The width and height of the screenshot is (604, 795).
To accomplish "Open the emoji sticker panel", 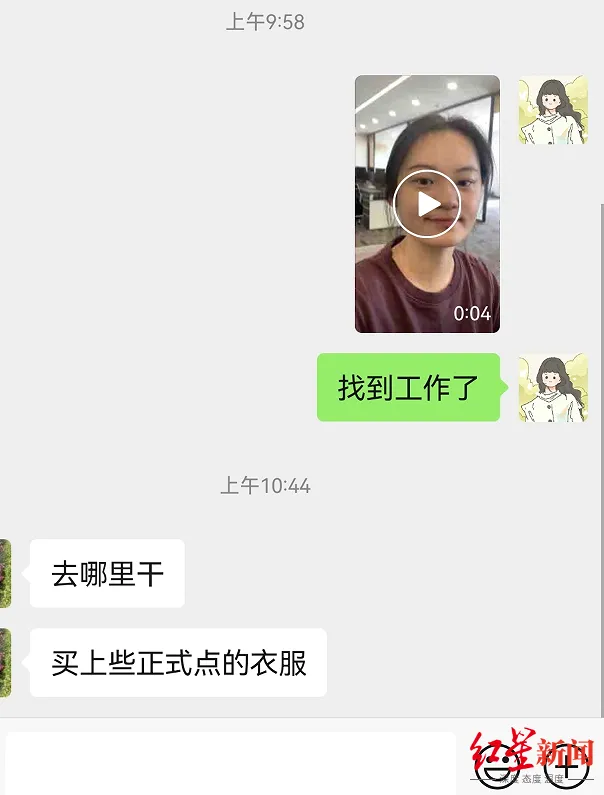I will [x=494, y=767].
